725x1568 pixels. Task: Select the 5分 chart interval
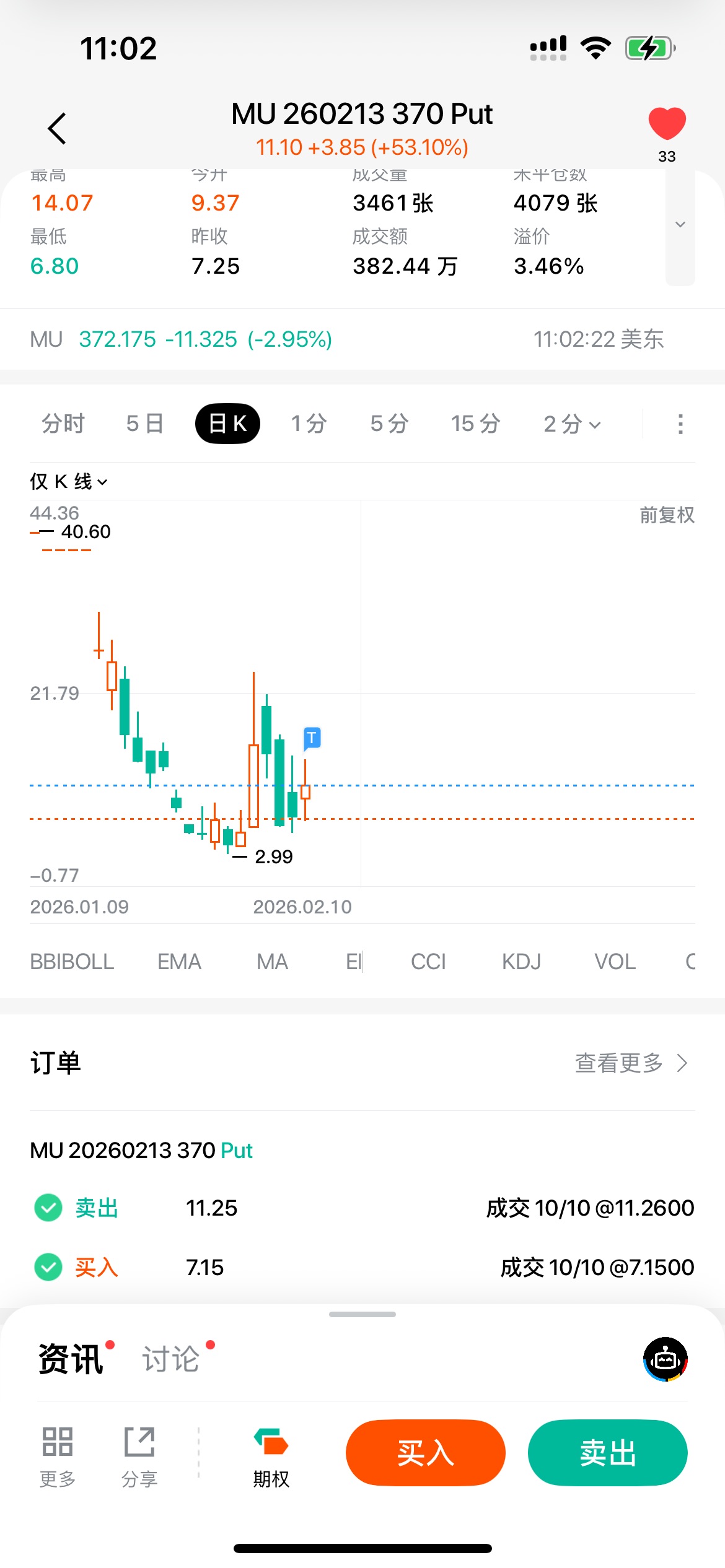[x=390, y=424]
